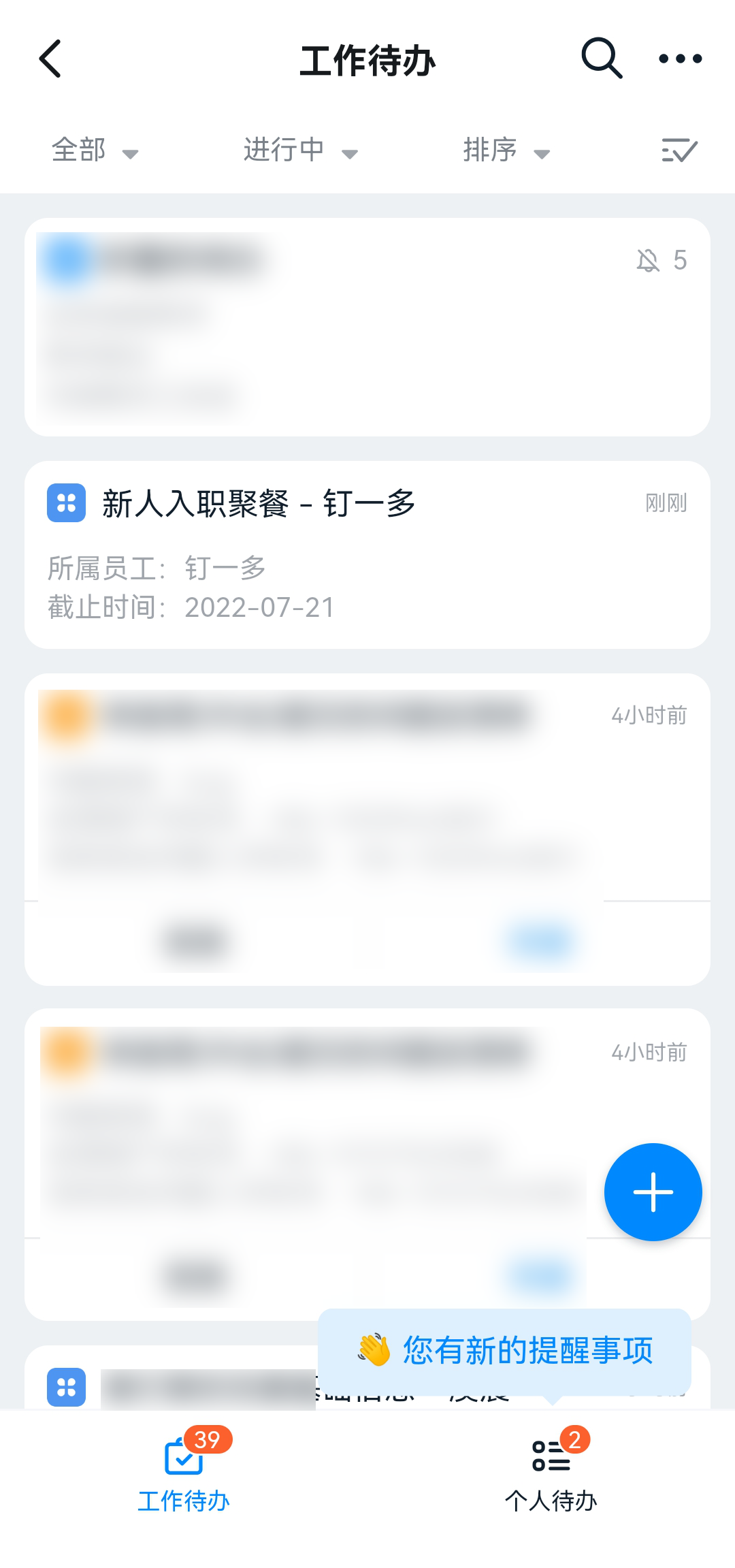Open the search icon
The height and width of the screenshot is (1568, 735).
[x=602, y=59]
